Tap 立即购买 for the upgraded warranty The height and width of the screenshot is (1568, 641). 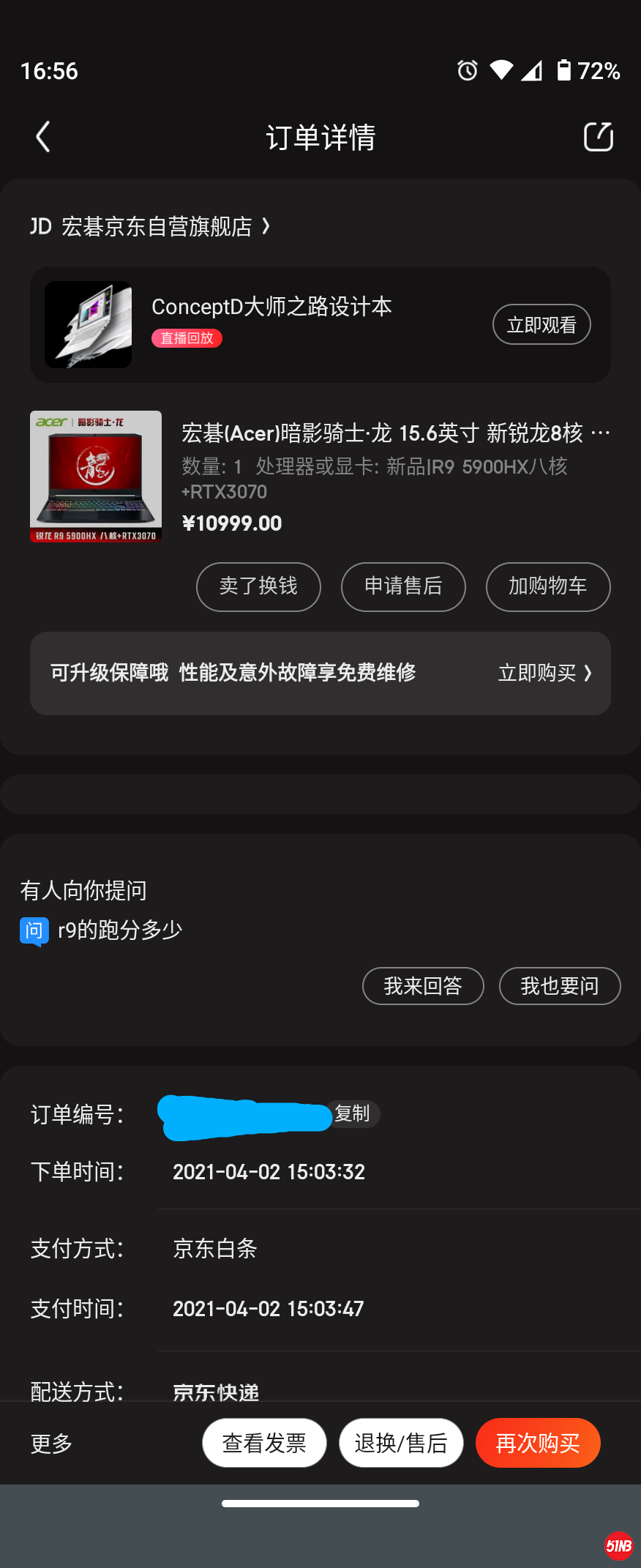(x=544, y=673)
